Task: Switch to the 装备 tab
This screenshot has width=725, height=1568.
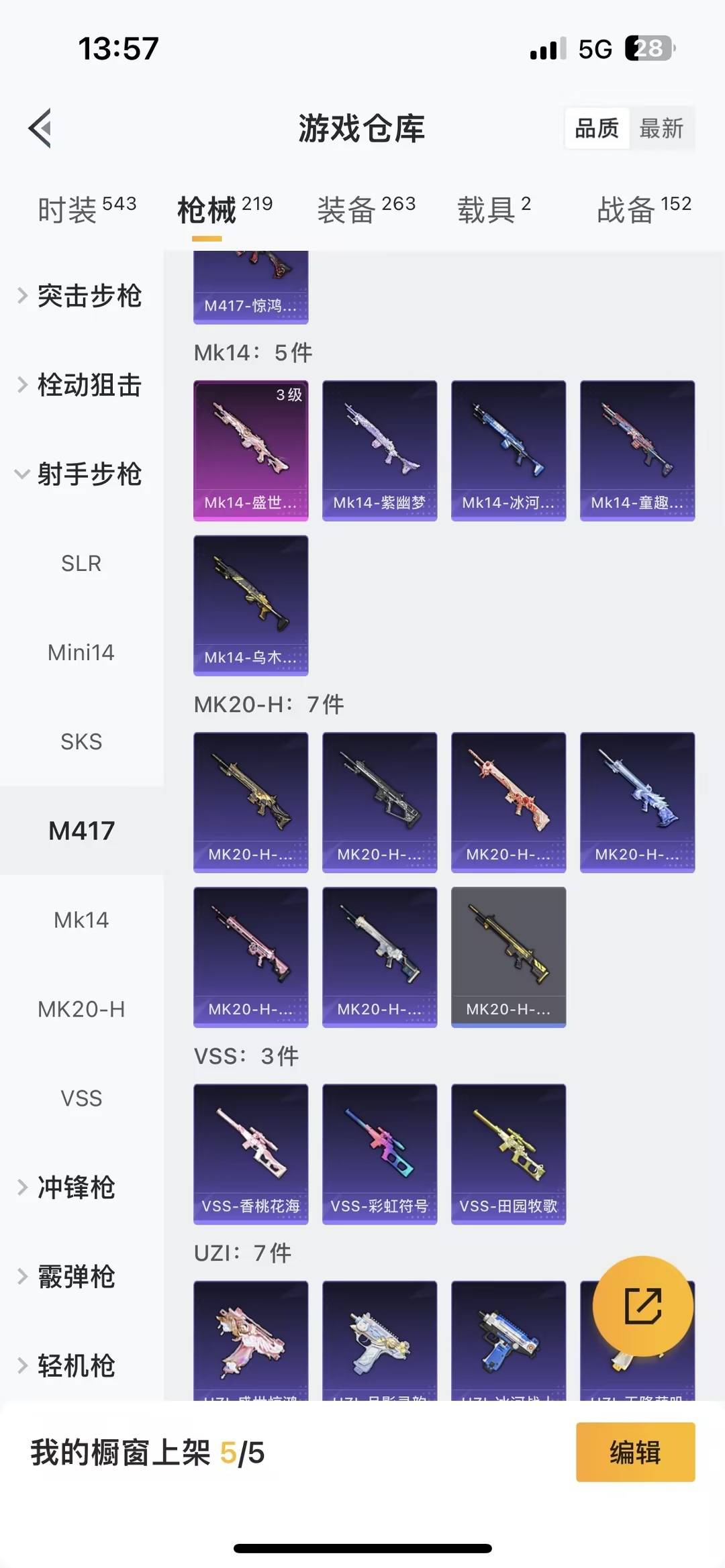Action: [366, 208]
